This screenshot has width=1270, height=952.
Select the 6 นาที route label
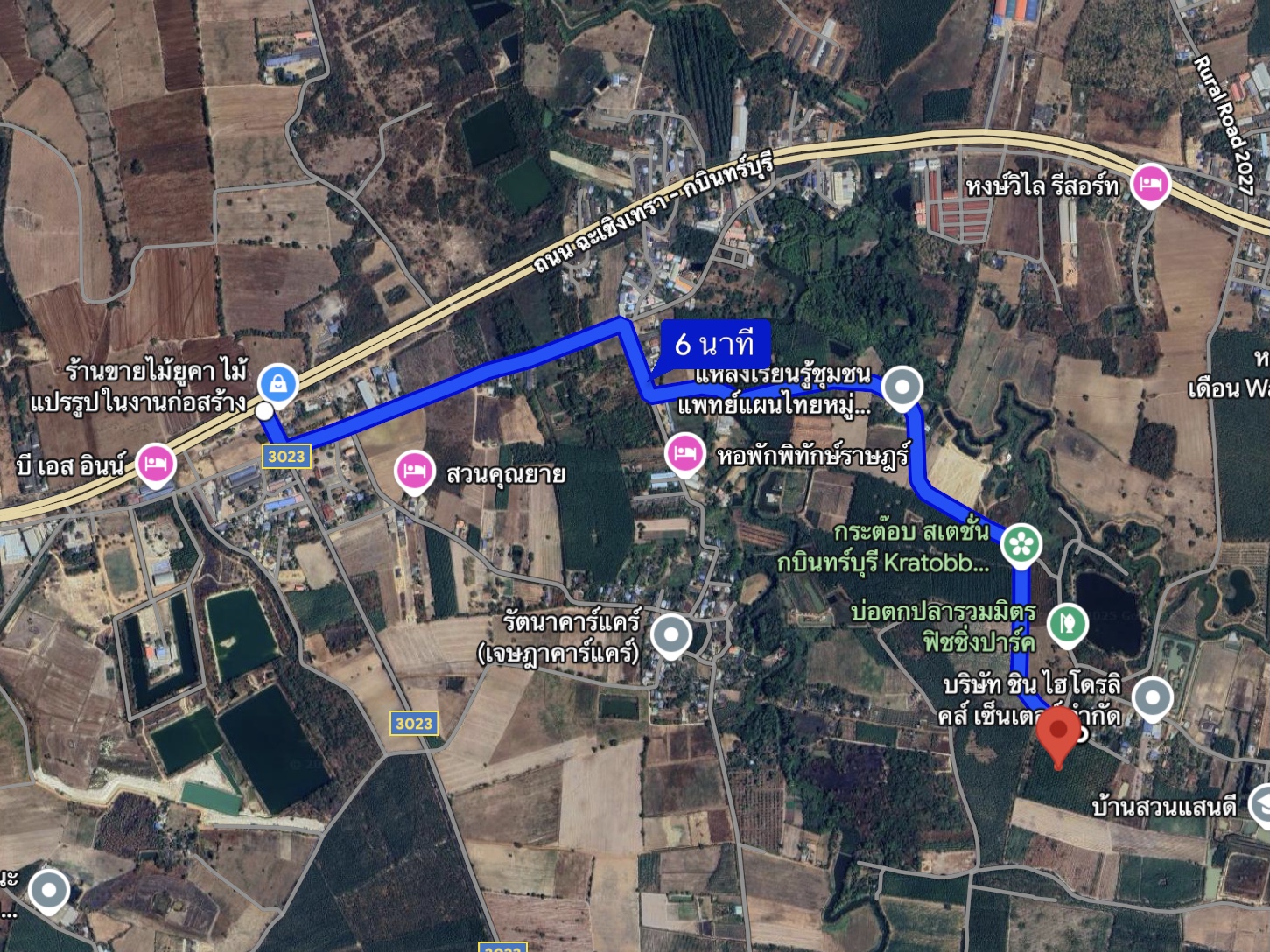[x=714, y=345]
